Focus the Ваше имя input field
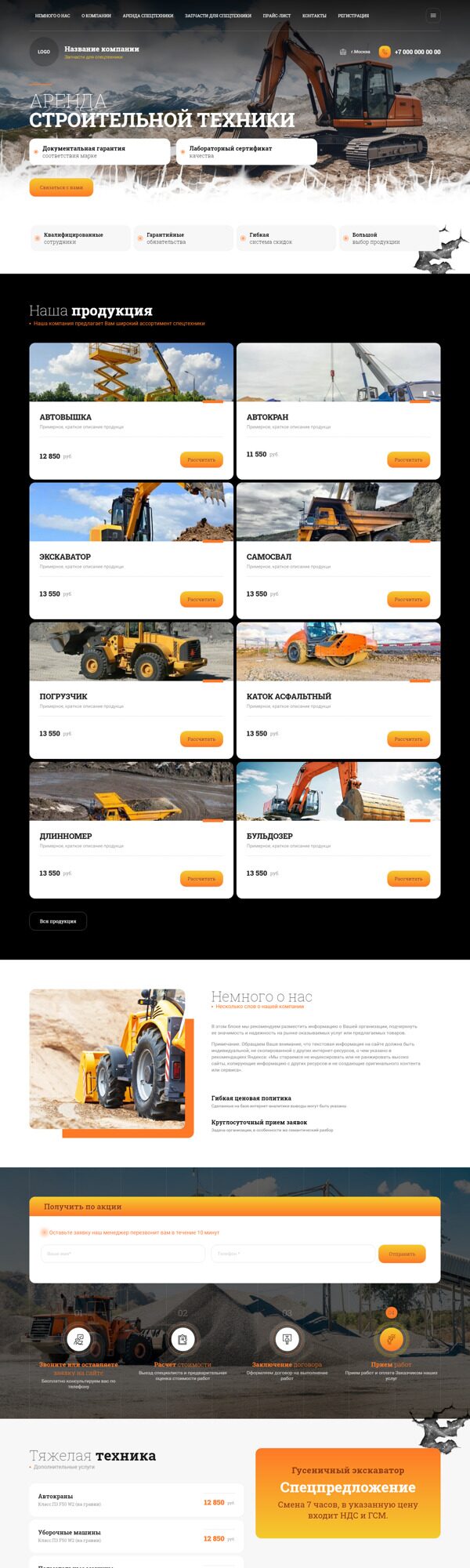 point(123,1254)
